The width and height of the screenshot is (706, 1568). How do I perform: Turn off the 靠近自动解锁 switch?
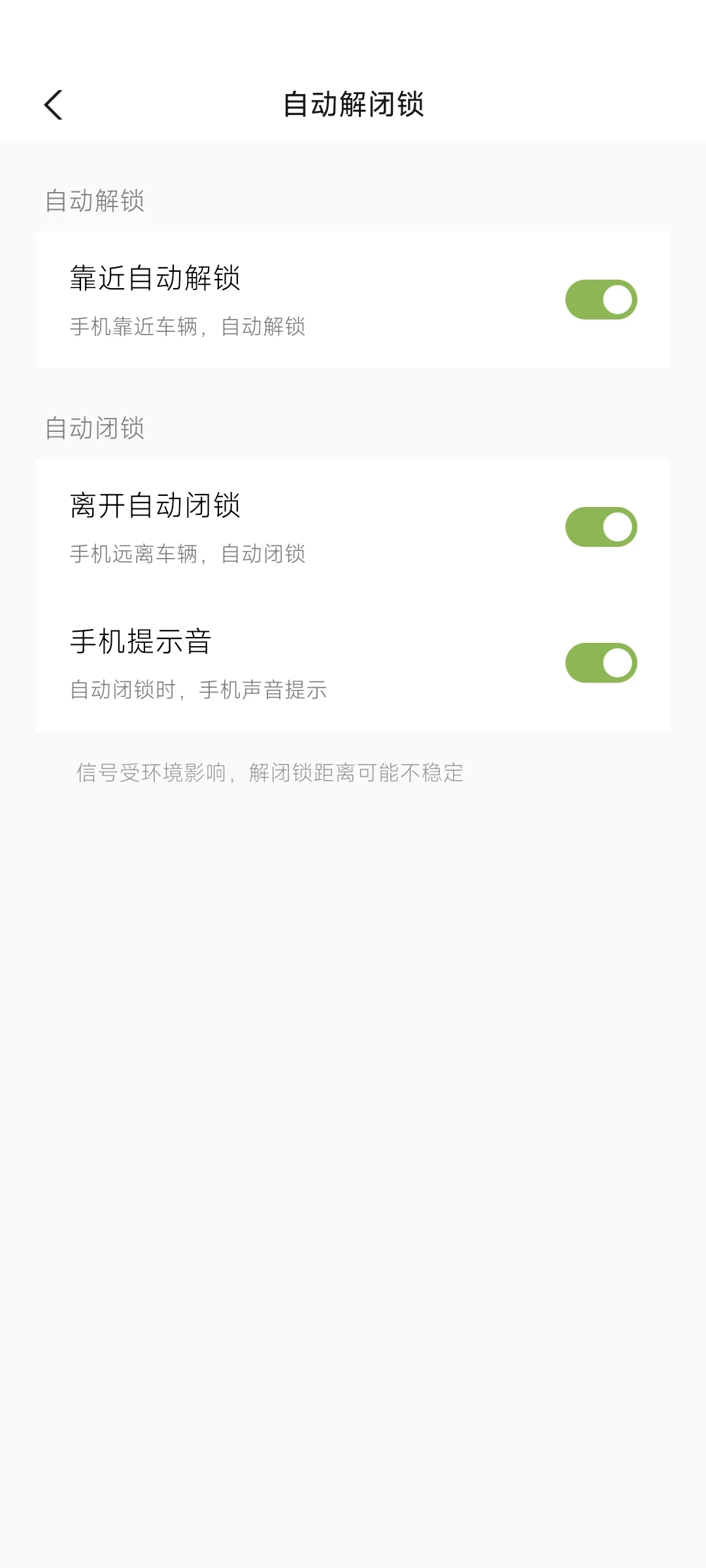point(601,300)
